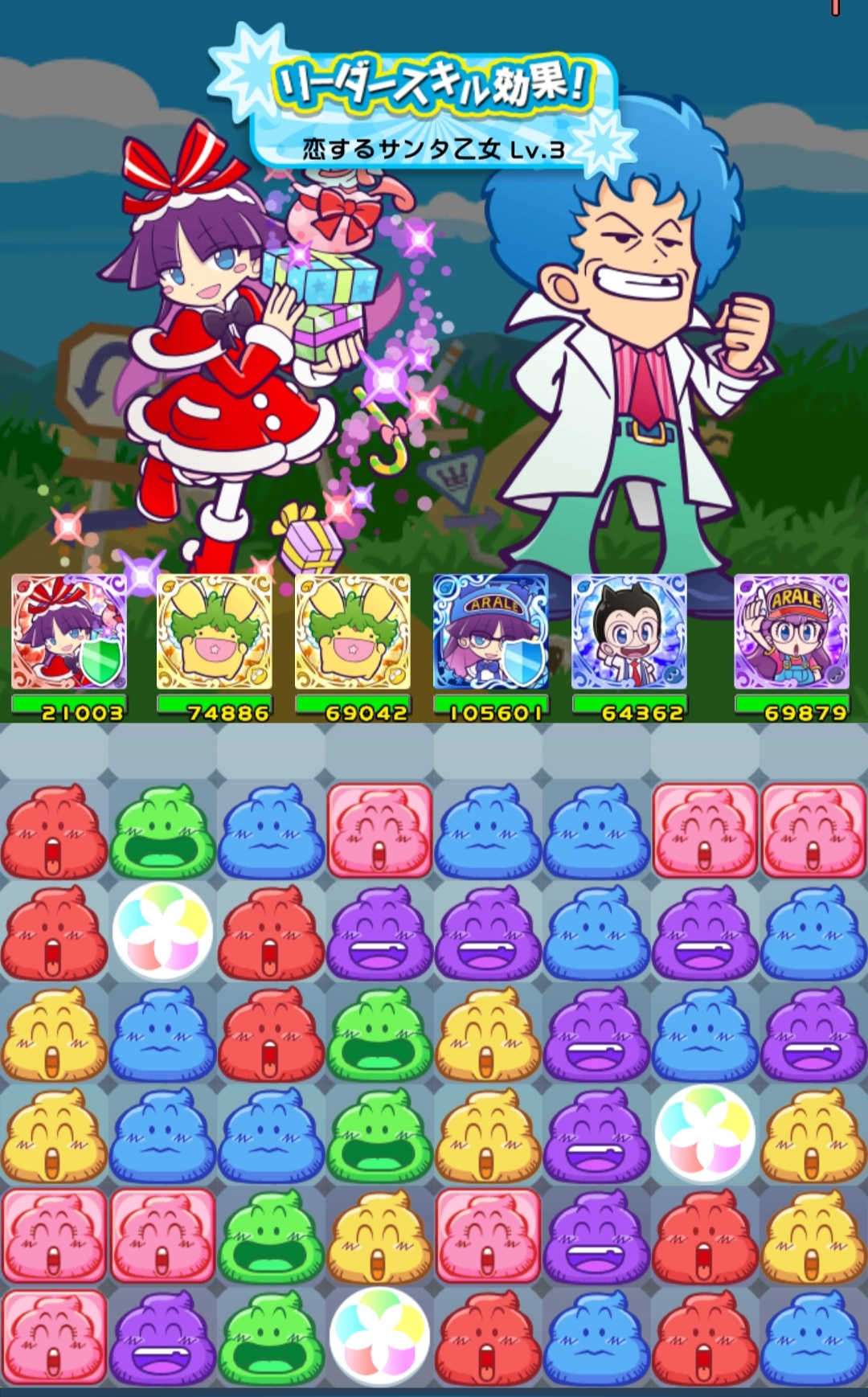Pop the only green puyo in the top row
The height and width of the screenshot is (1397, 868).
point(162,832)
